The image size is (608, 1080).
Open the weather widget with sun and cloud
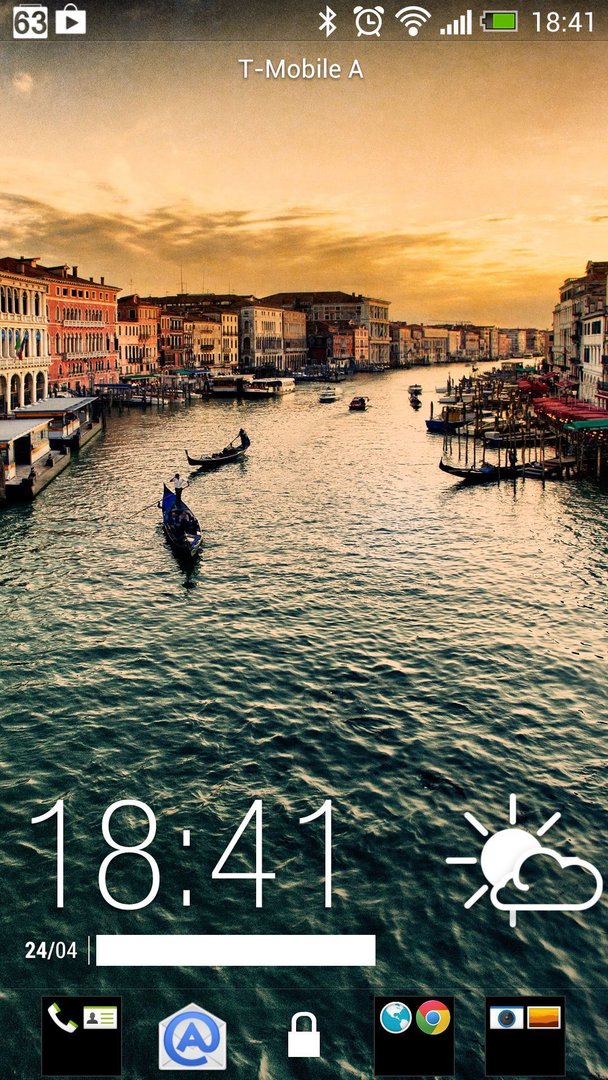click(x=525, y=860)
